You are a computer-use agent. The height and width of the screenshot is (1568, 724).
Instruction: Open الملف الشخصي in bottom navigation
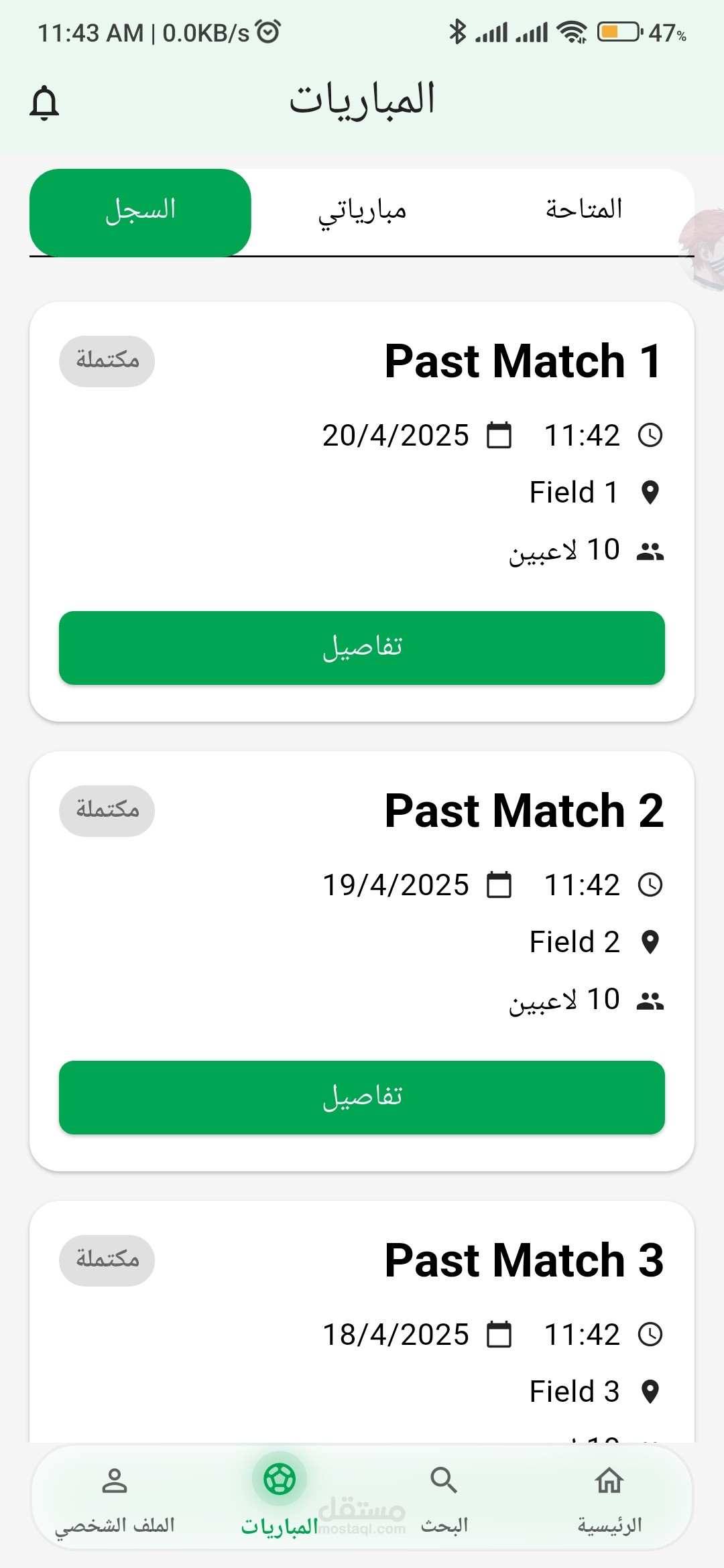pyautogui.click(x=115, y=1498)
